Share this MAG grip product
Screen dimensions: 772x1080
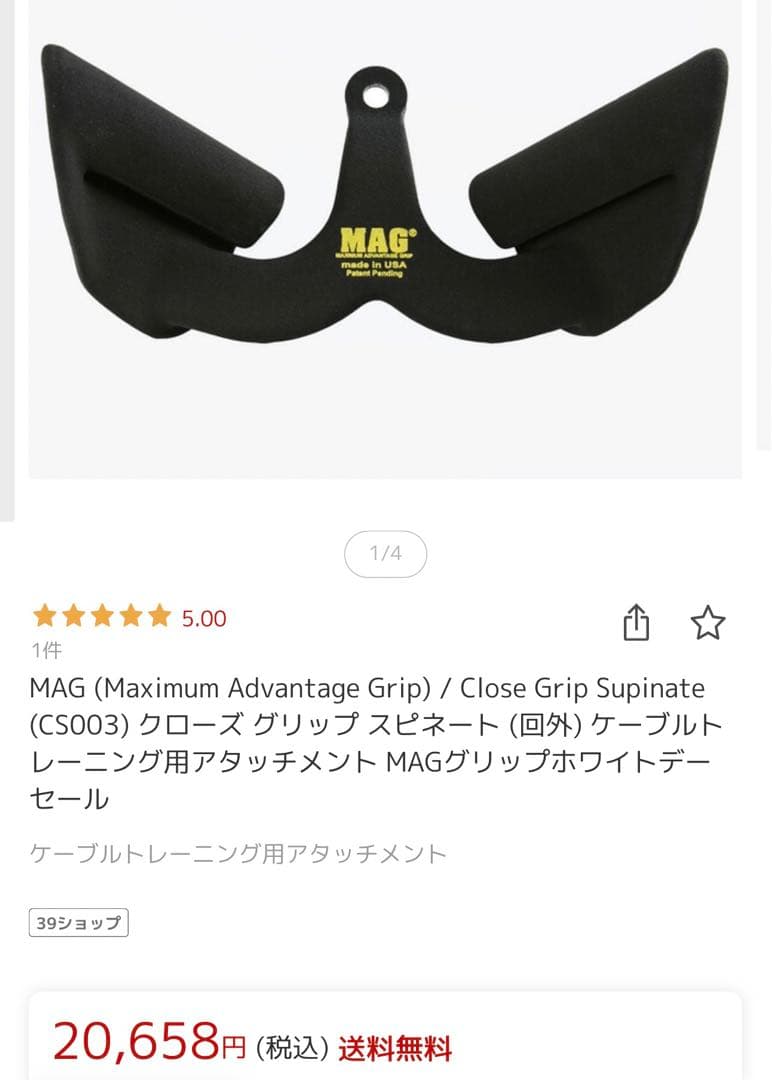[636, 623]
